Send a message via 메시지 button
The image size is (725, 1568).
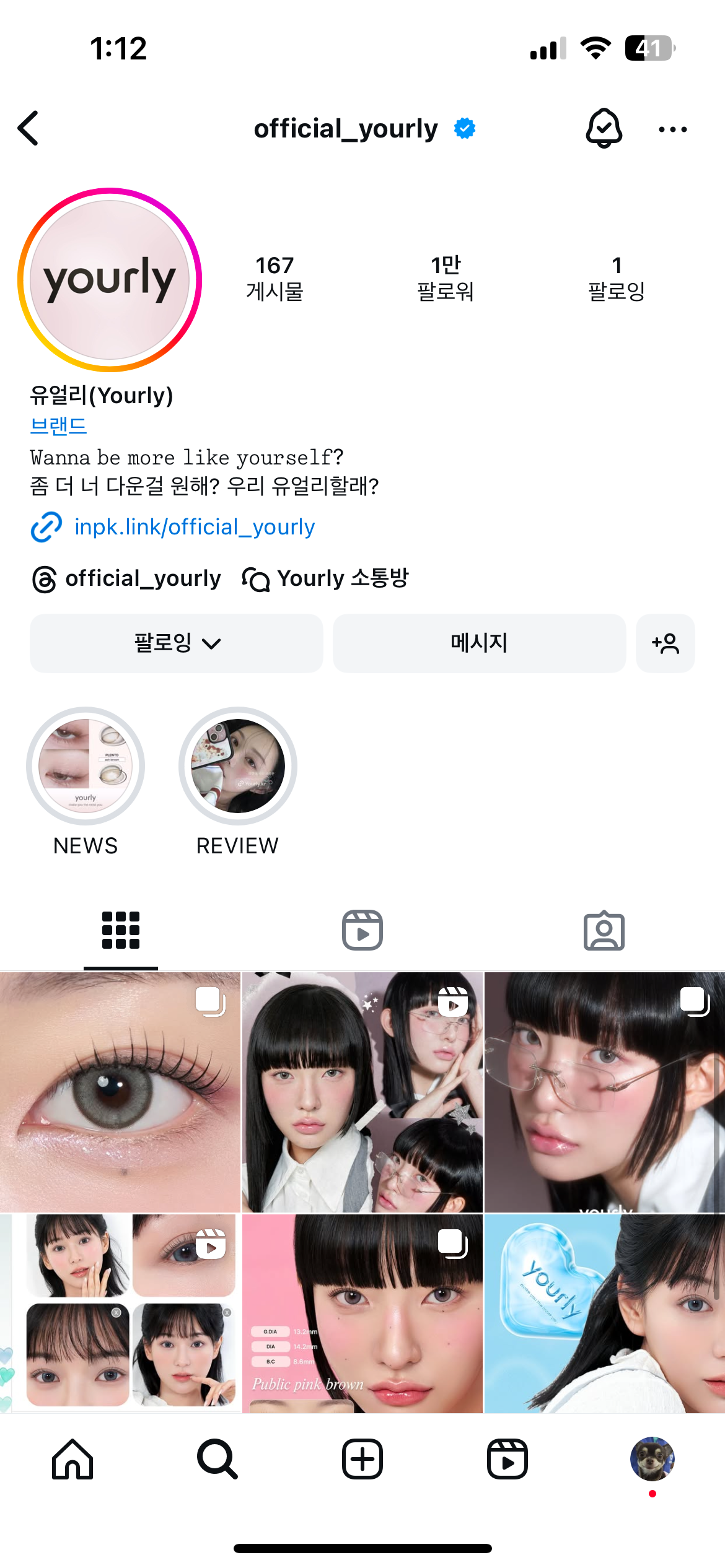tap(479, 643)
